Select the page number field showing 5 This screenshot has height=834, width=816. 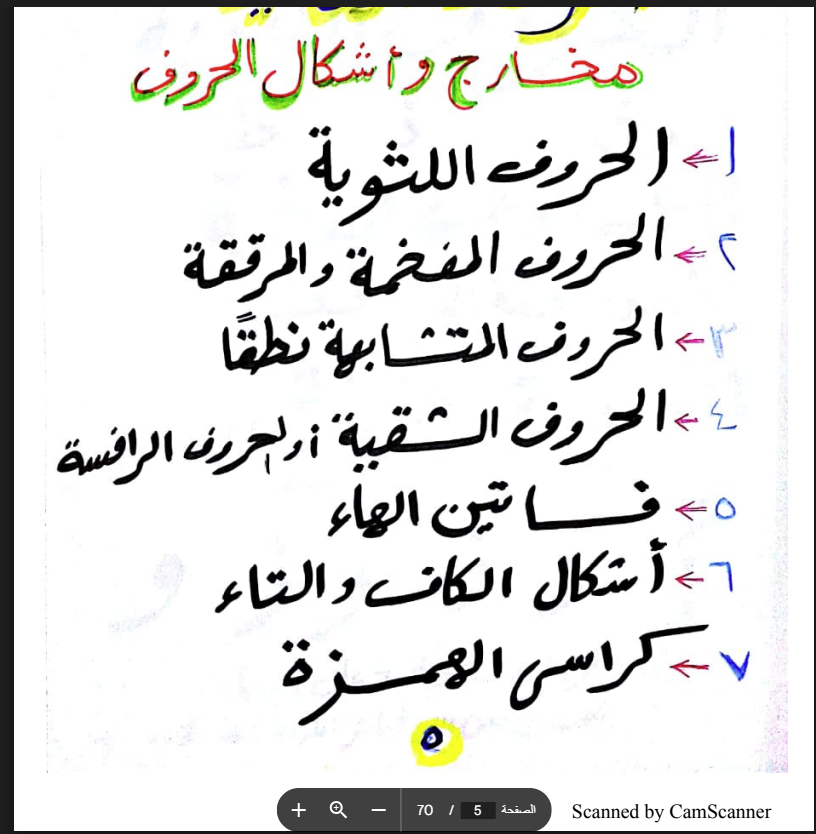[478, 810]
